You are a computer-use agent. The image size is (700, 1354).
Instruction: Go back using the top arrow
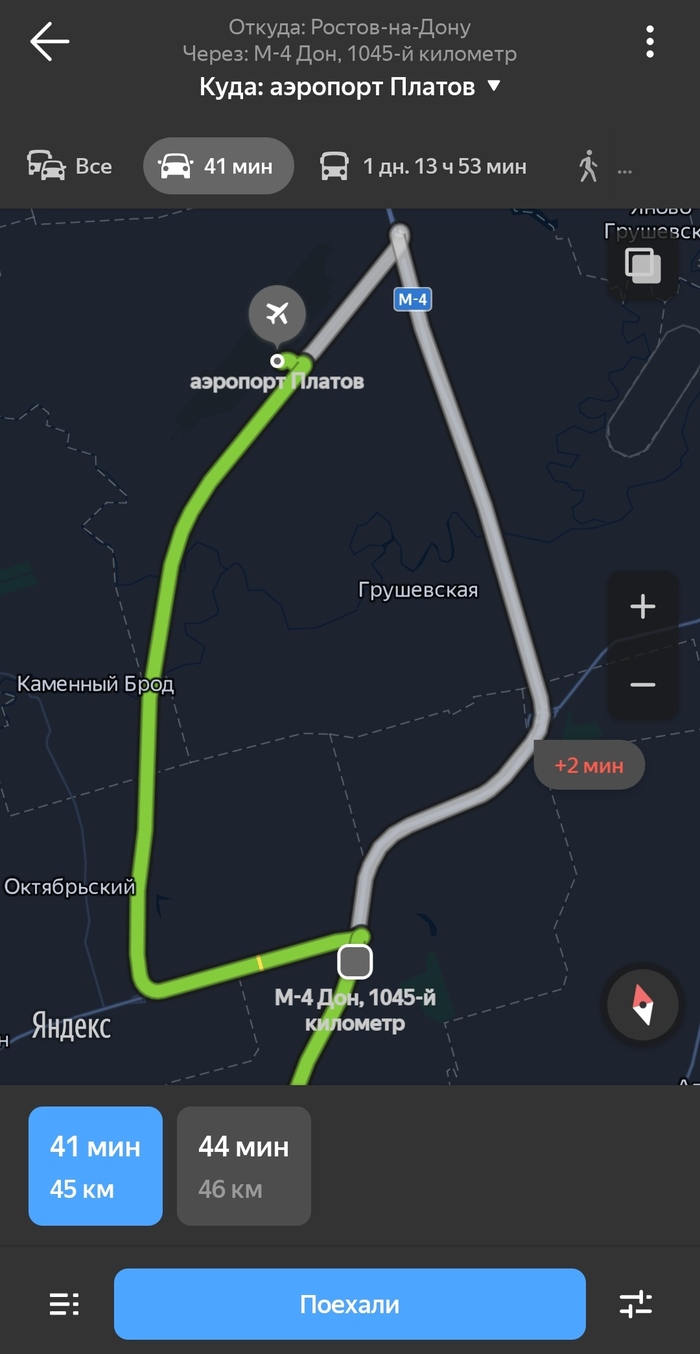coord(49,41)
